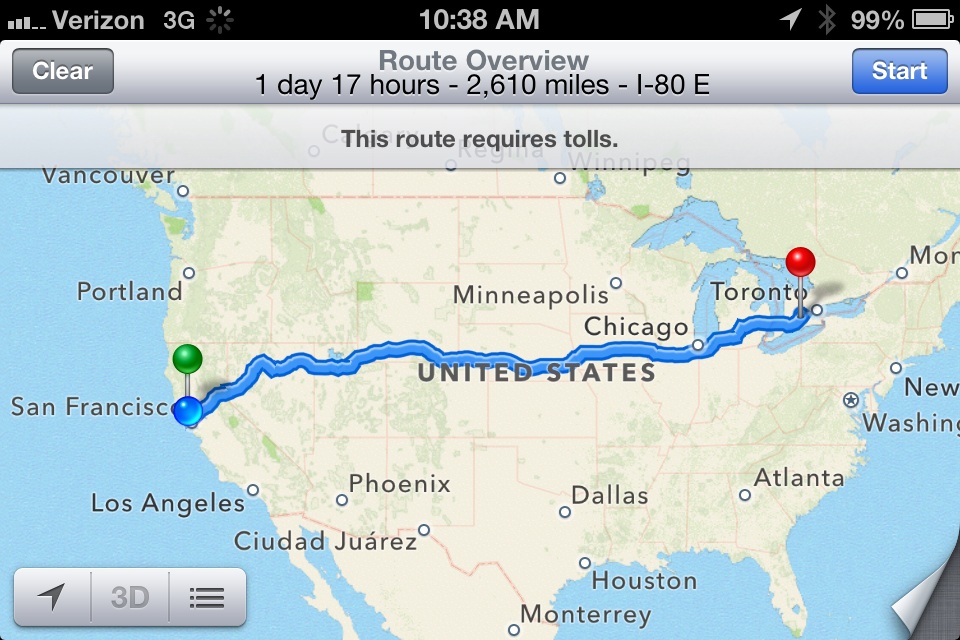Tap the red destination pin

tap(800, 263)
